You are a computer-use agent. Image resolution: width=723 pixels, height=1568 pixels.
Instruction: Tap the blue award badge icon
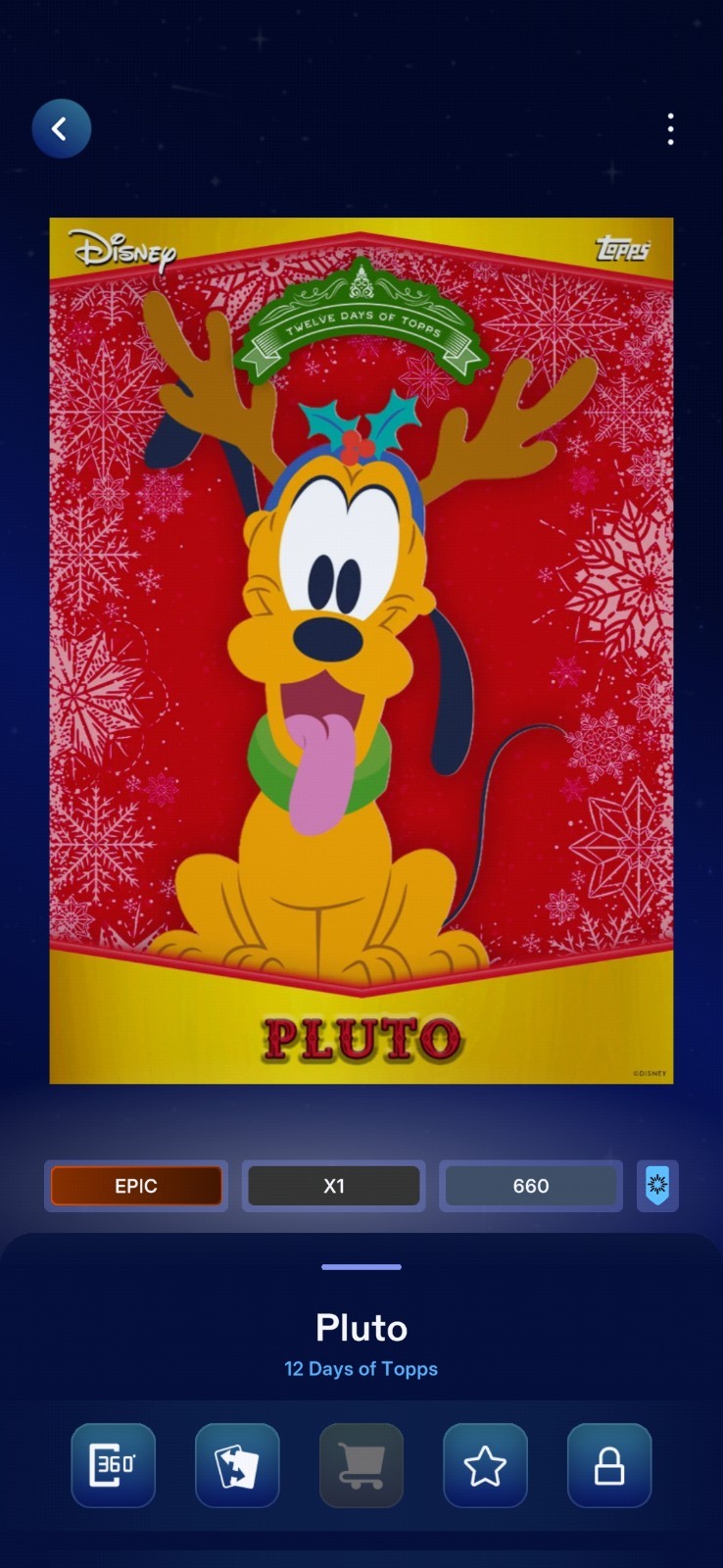pyautogui.click(x=657, y=1186)
